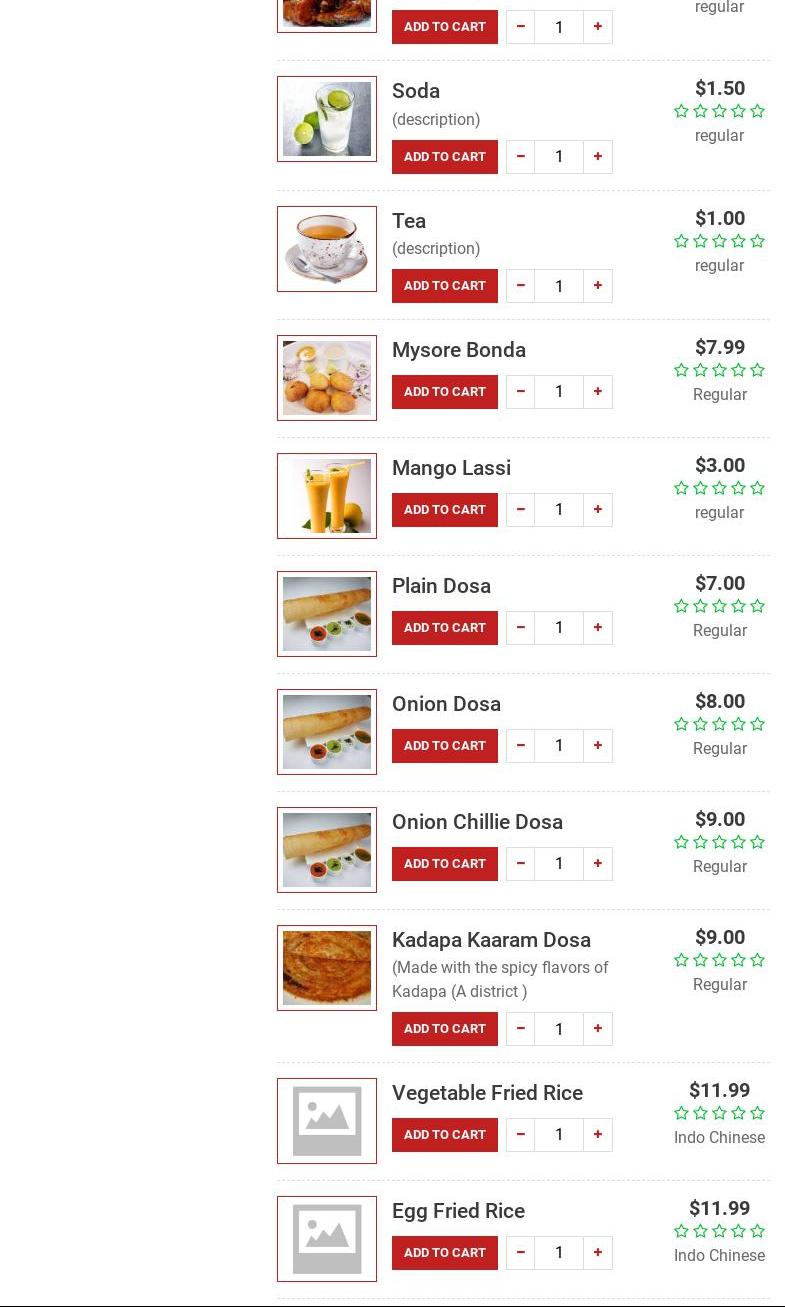The height and width of the screenshot is (1307, 785).
Task: Add Plain Dosa to the cart
Action: (x=444, y=628)
